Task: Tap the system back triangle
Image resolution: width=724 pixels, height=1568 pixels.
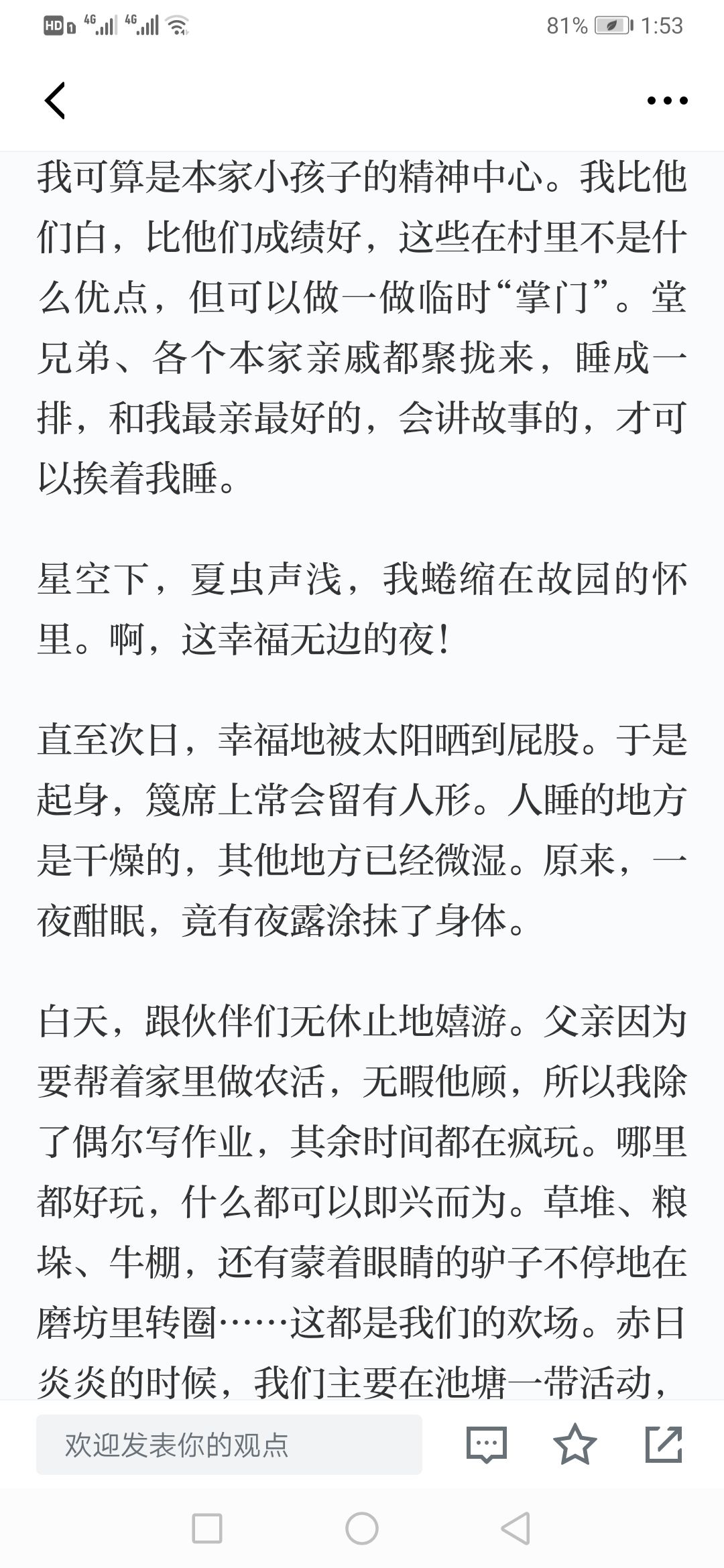Action: 516,1529
